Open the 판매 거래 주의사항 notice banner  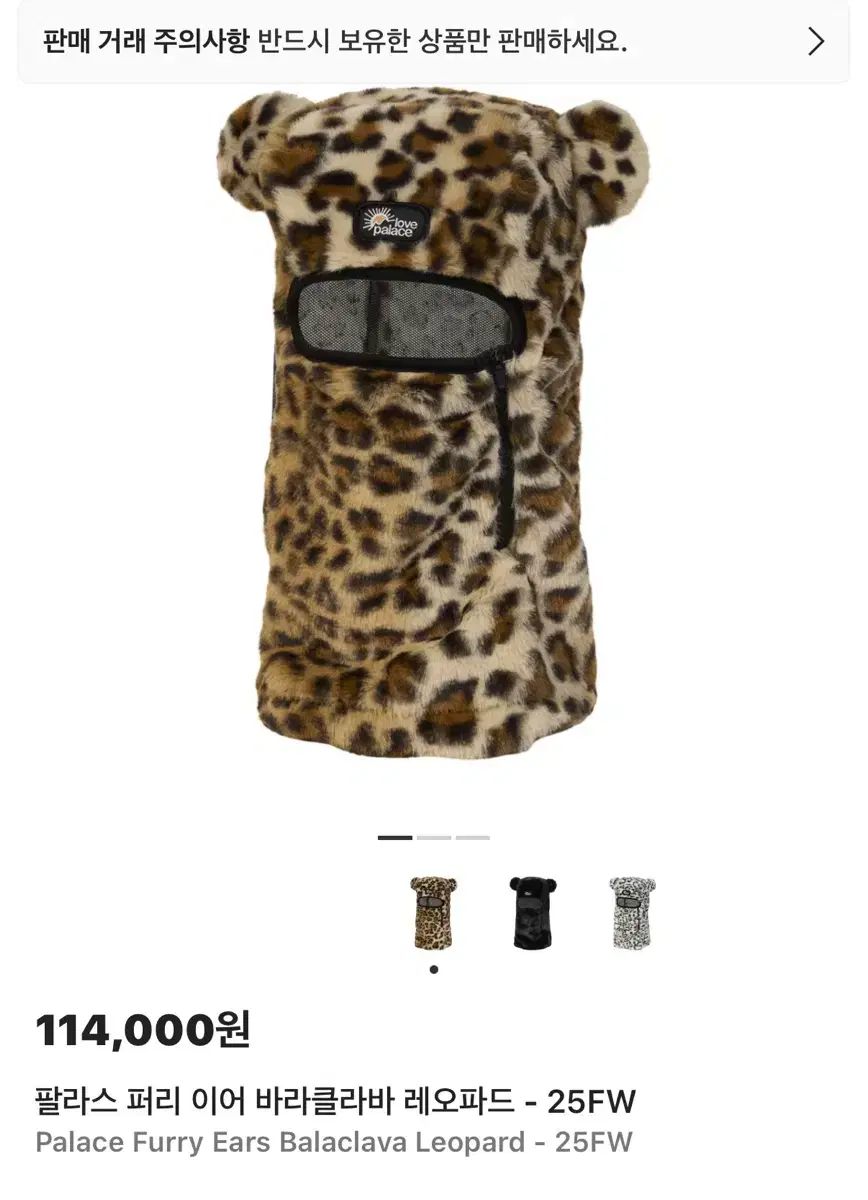(433, 42)
